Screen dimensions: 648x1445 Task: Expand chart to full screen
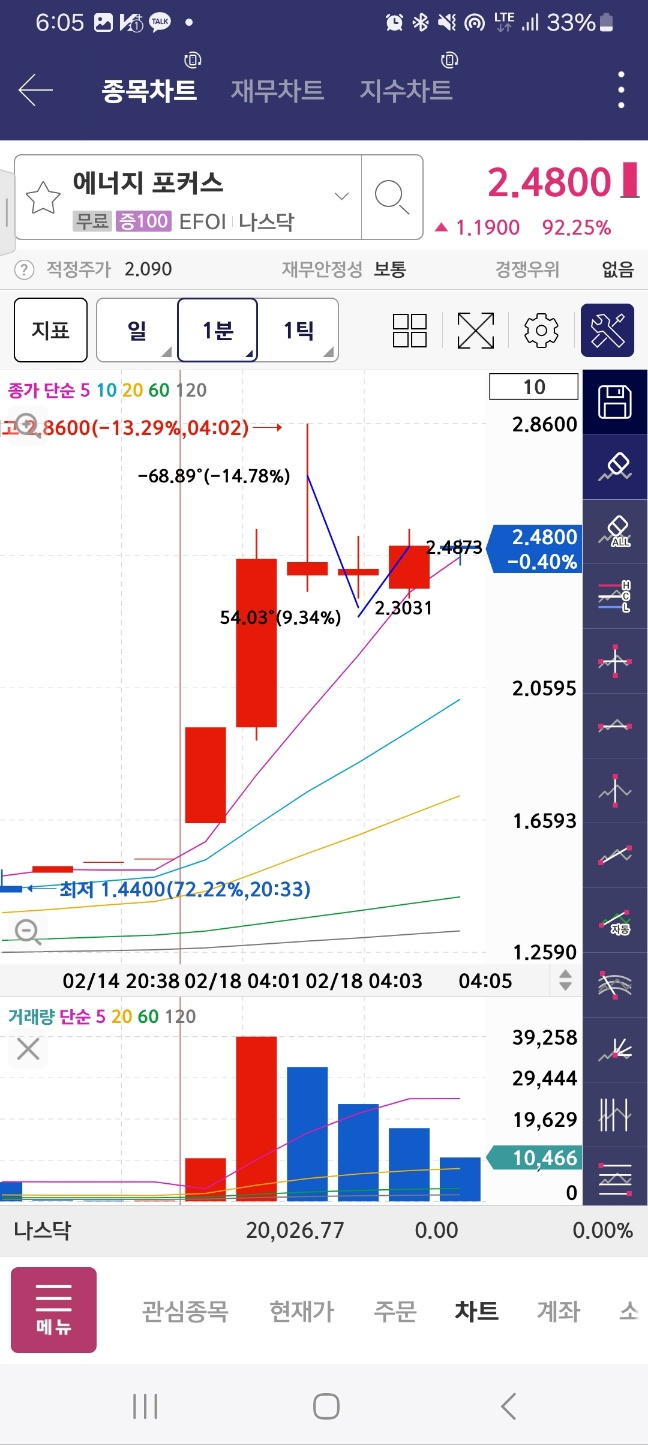[x=476, y=330]
